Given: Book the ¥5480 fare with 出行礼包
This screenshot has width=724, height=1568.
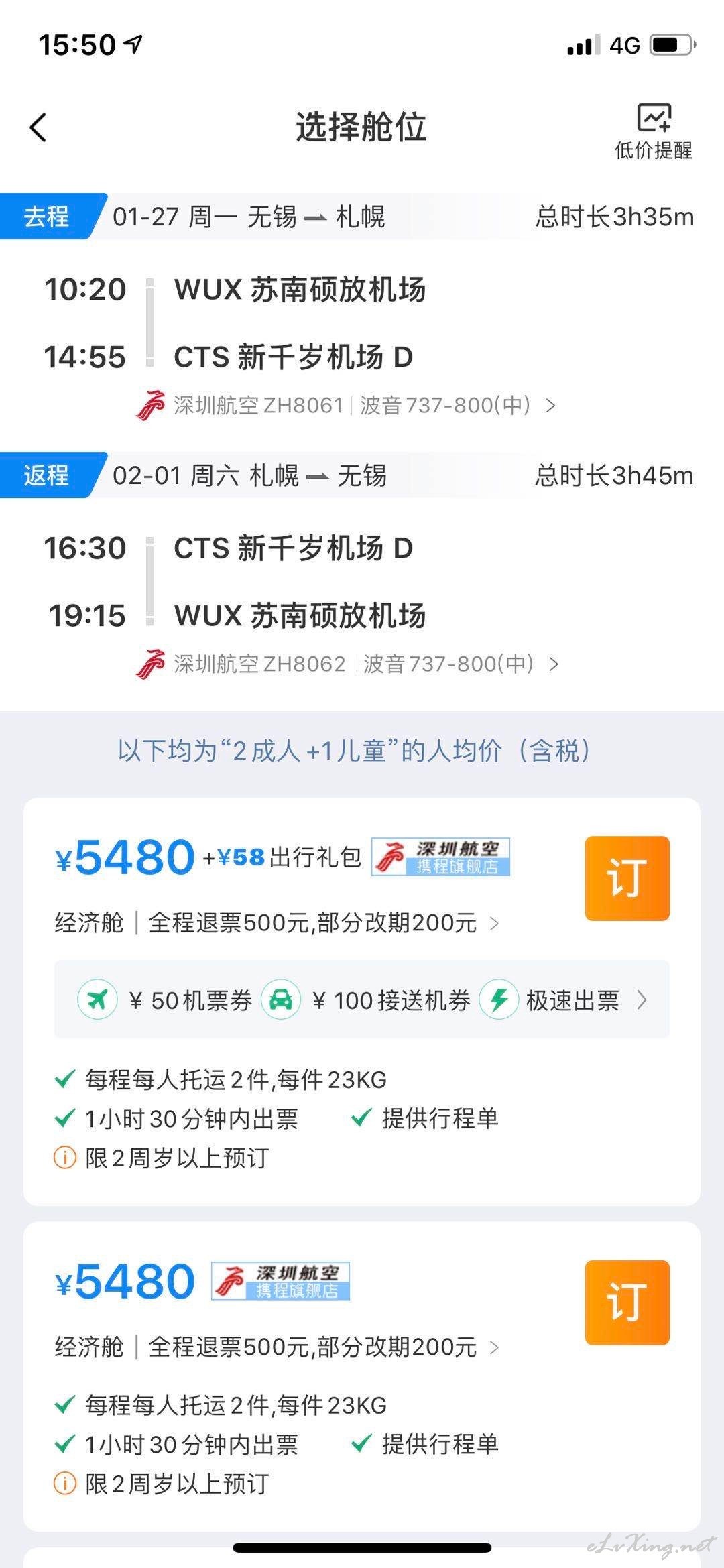Looking at the screenshot, I should 627,878.
